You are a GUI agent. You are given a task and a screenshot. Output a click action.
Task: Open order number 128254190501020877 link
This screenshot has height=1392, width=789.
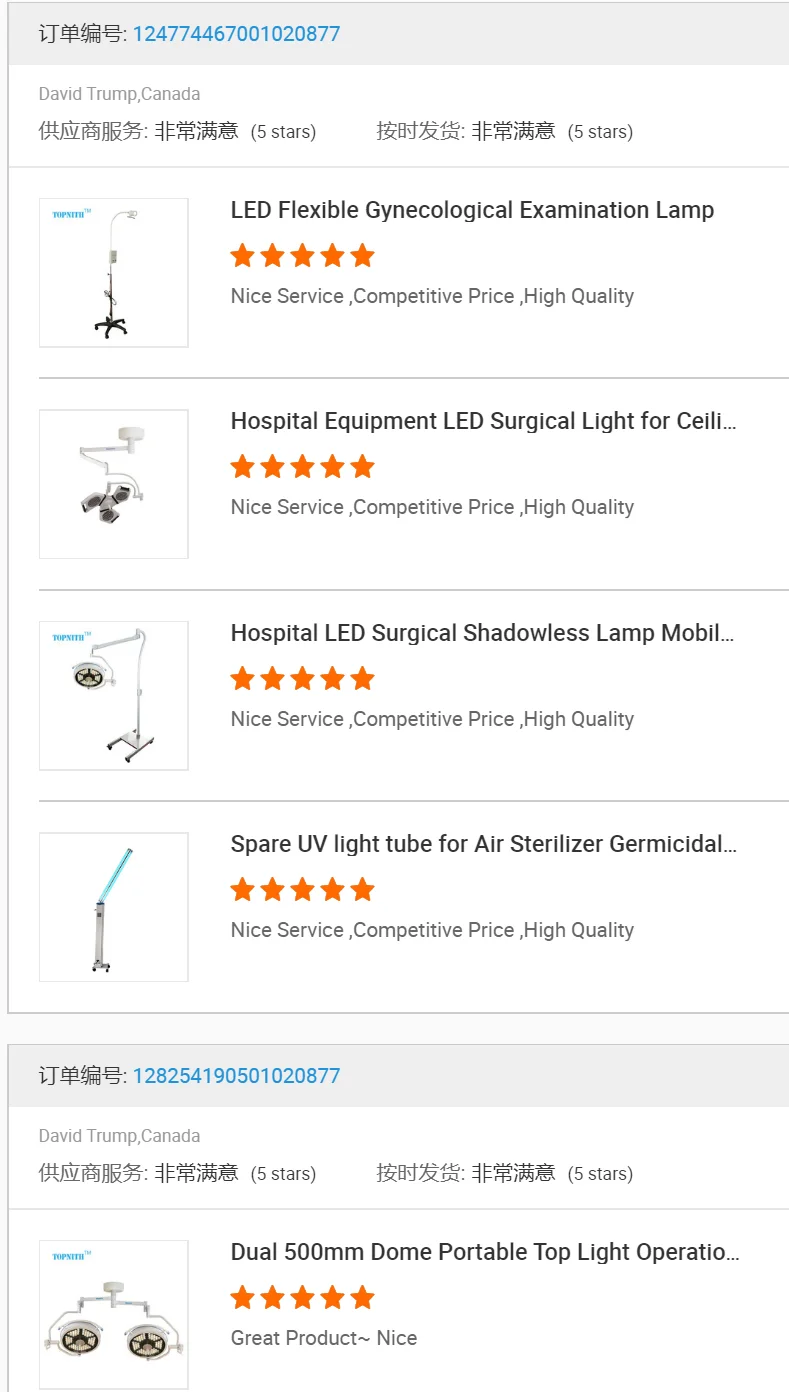click(x=236, y=1076)
